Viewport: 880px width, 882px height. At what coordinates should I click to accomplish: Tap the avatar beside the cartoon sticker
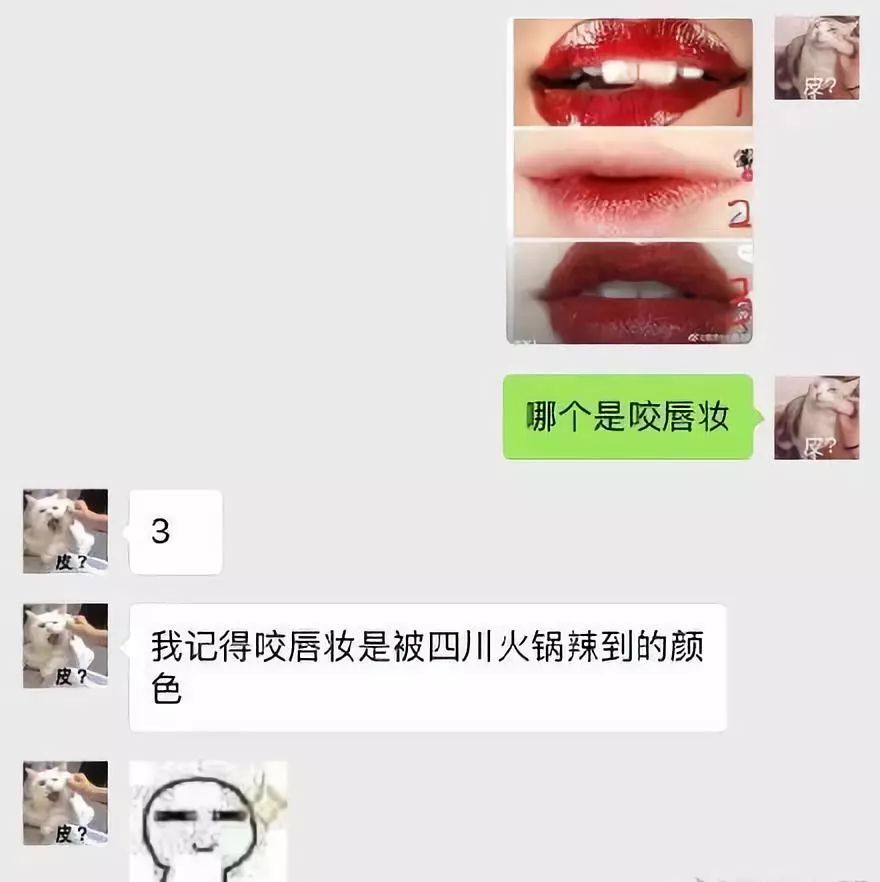65,803
